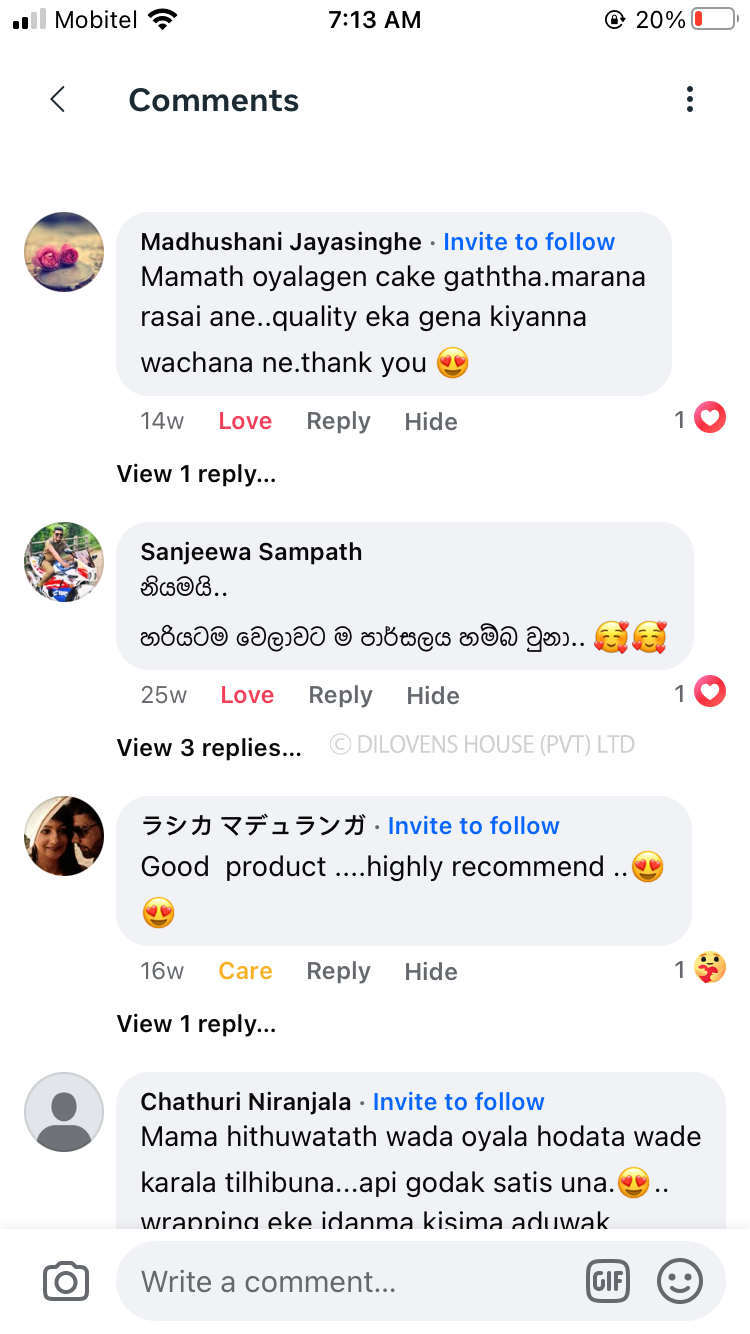Reply to Madhushani Jayasinghe's comment
This screenshot has height=1334, width=750.
coord(338,421)
